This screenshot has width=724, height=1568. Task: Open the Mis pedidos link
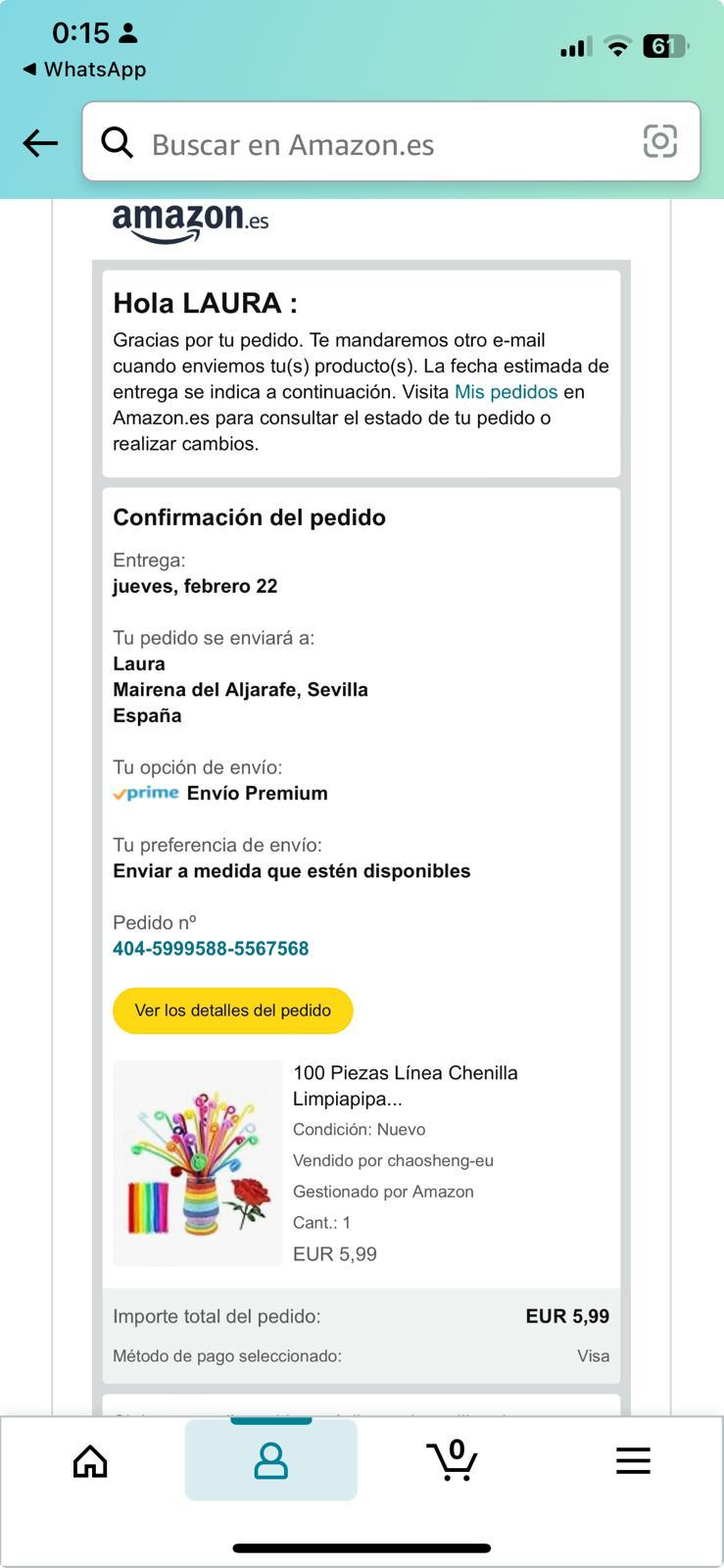pos(506,392)
